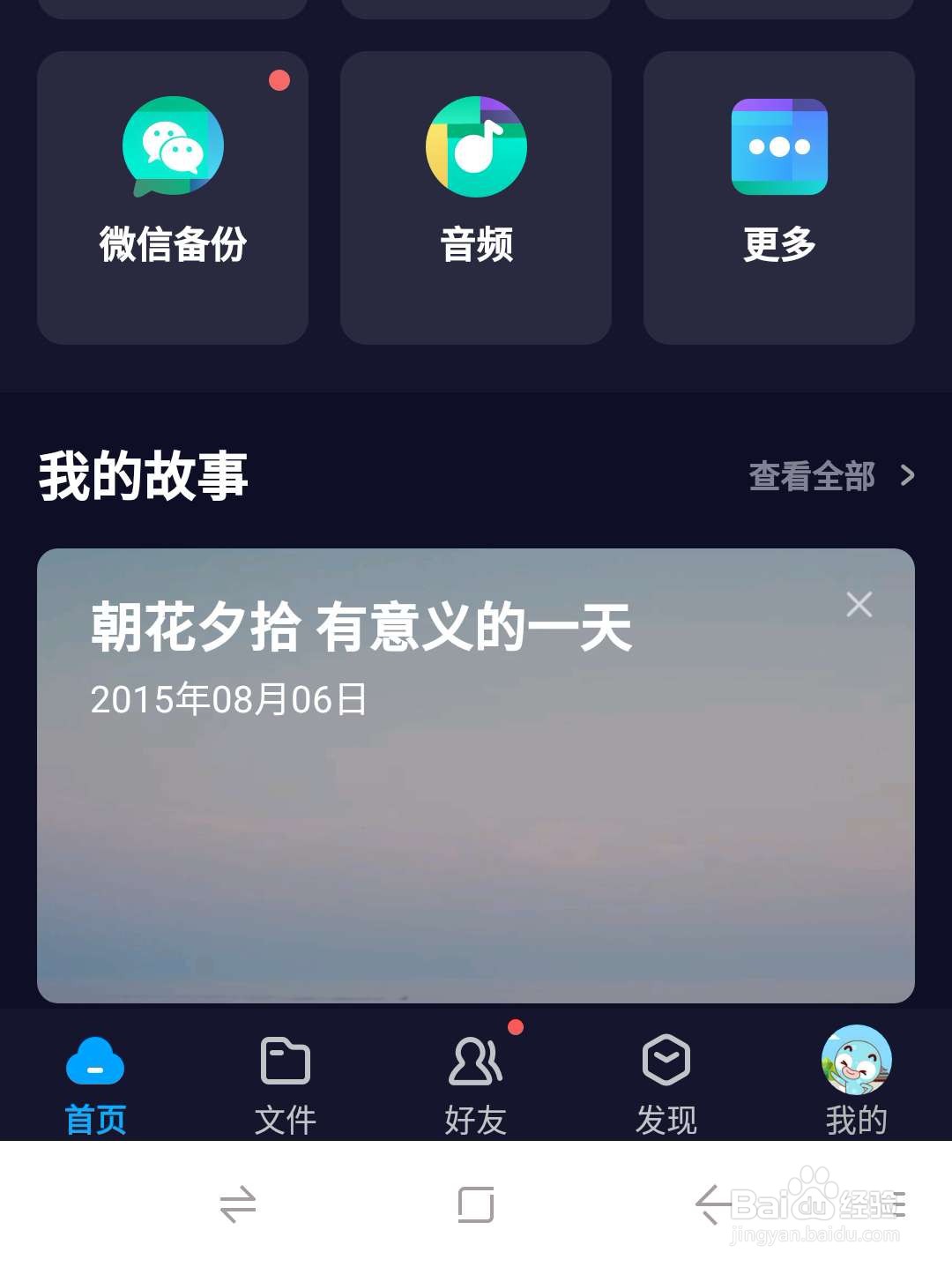Tap the Android recents square to expand apps
Image resolution: width=952 pixels, height=1267 pixels.
[x=476, y=1204]
